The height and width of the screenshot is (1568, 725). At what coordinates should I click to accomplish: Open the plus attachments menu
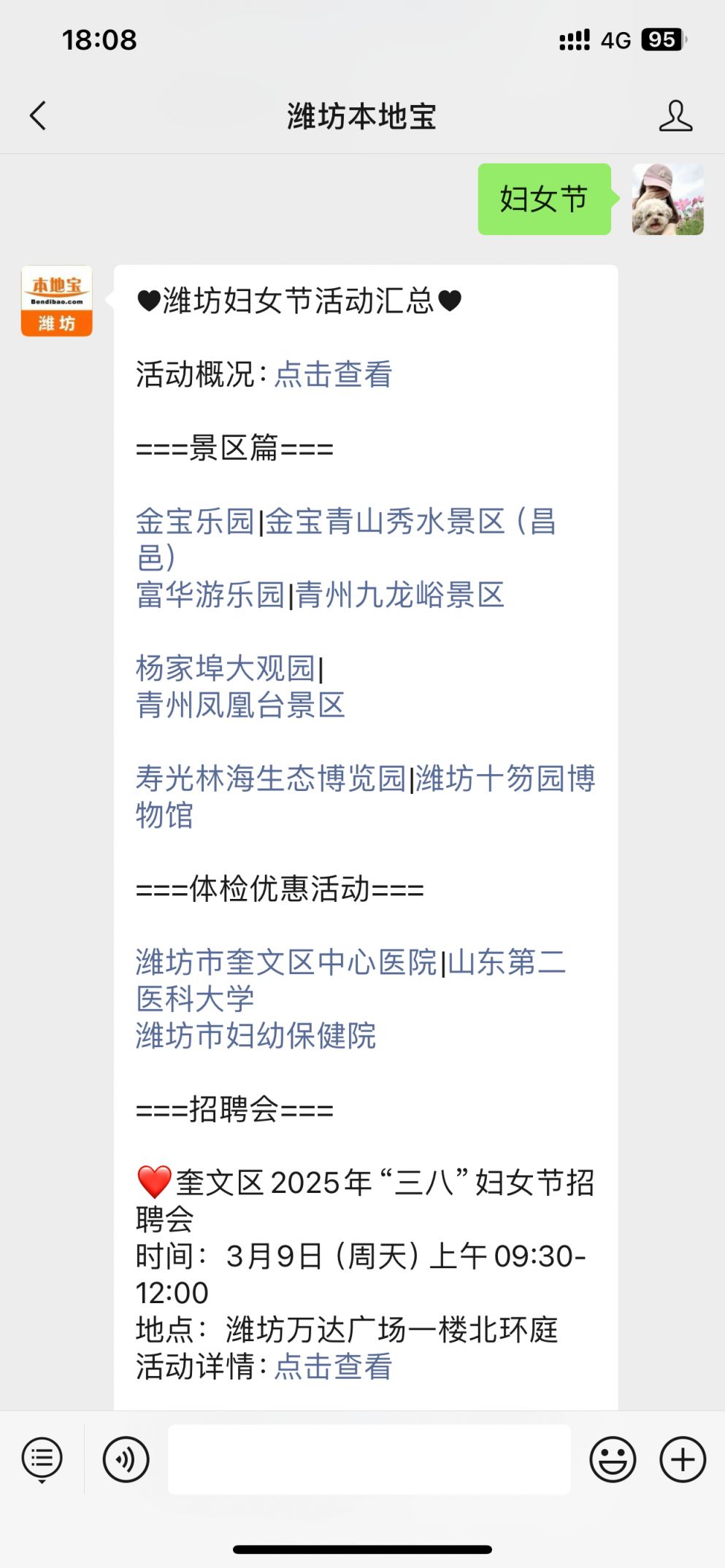pos(683,1460)
